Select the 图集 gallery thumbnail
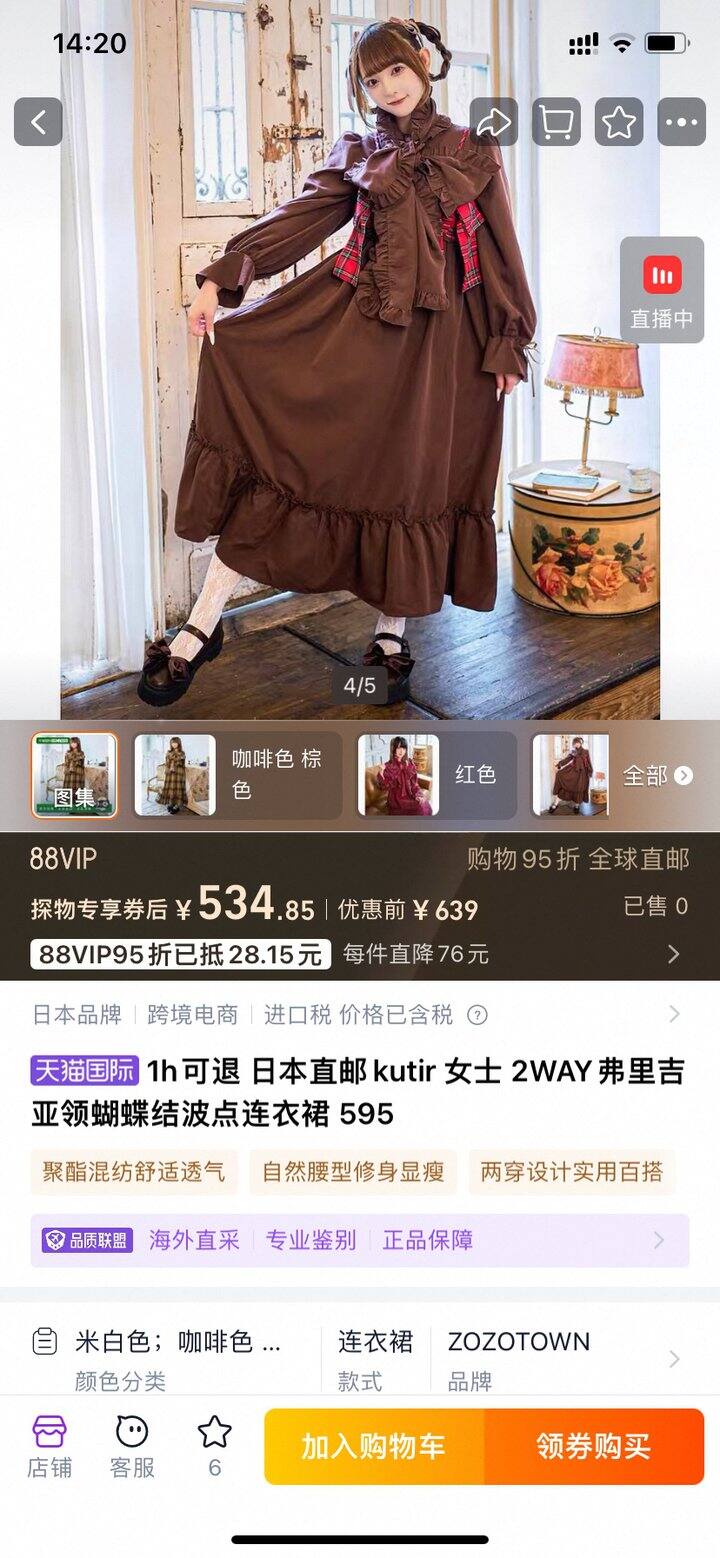 click(74, 776)
